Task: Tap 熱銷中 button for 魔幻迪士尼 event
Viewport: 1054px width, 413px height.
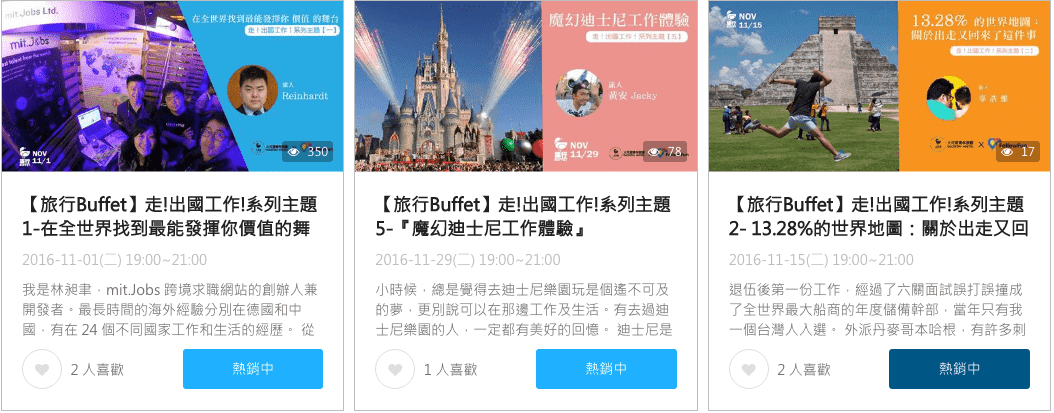Action: (x=606, y=369)
